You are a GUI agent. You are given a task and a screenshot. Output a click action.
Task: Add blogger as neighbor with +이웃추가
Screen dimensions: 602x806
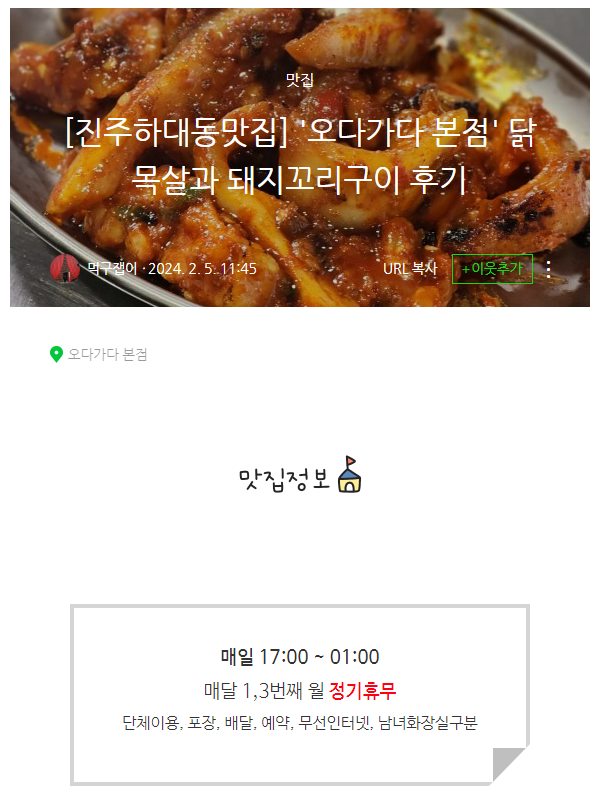pyautogui.click(x=492, y=269)
